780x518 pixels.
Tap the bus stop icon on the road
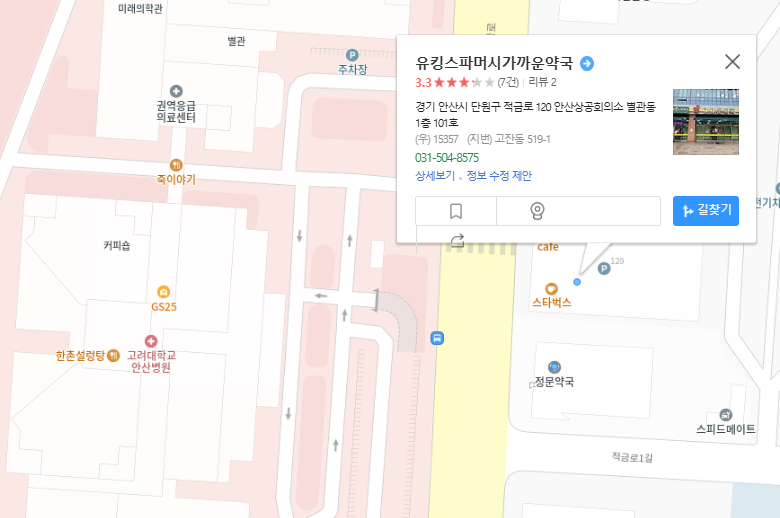click(x=437, y=338)
